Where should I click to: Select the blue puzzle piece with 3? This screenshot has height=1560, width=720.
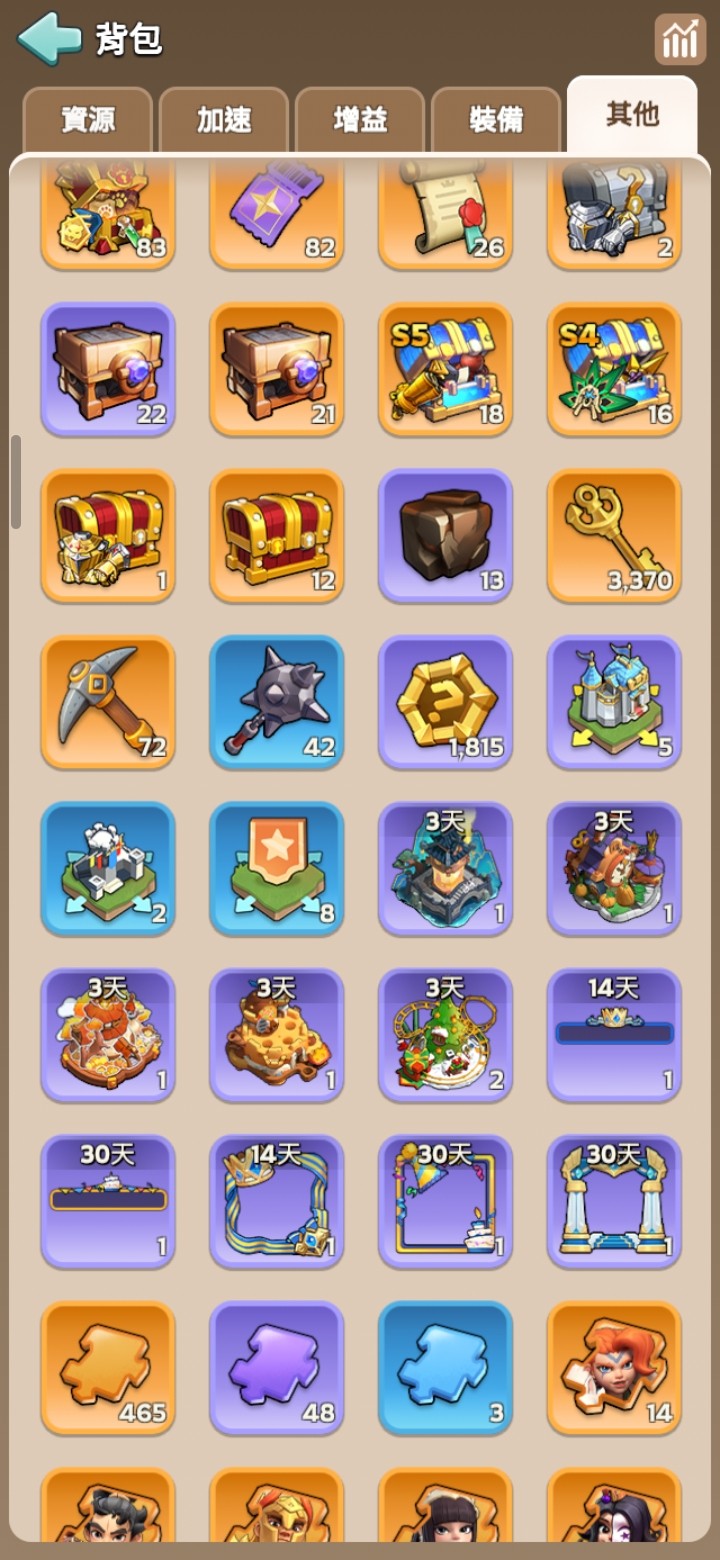tap(446, 1368)
